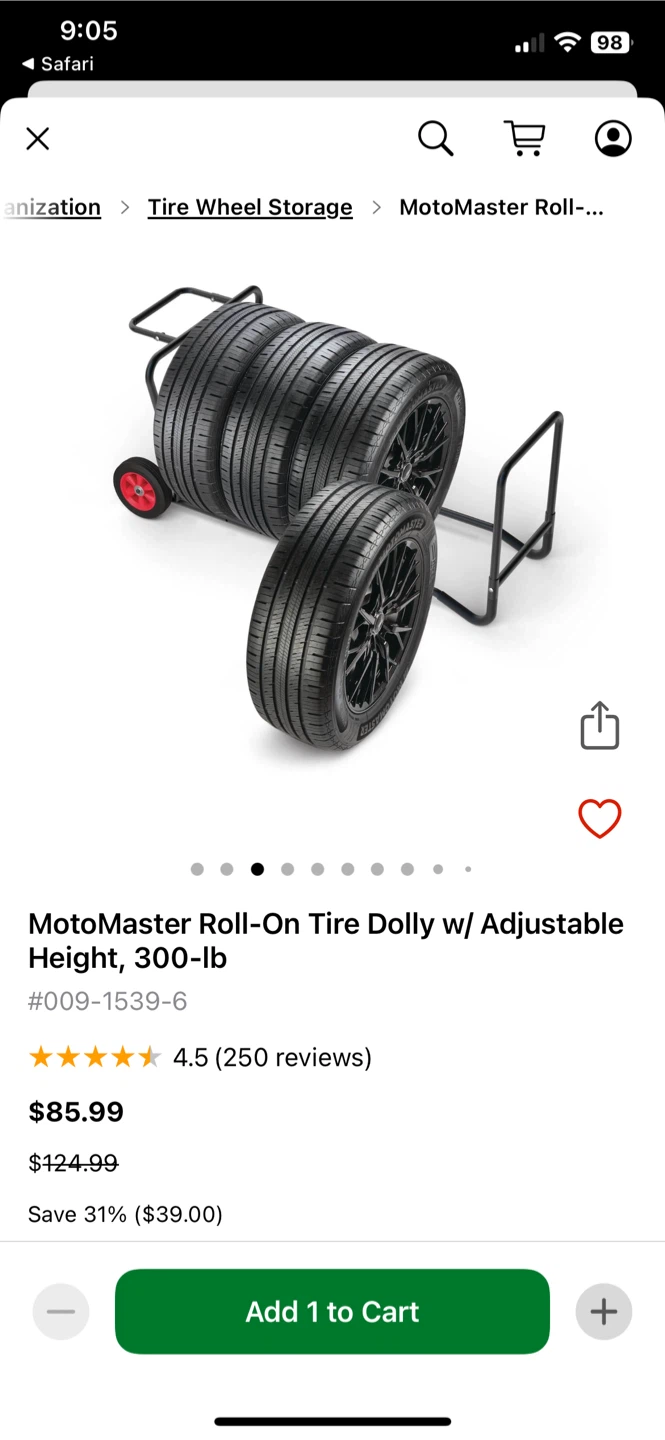
Task: Go to Tire Wheel Storage category
Action: 250,207
